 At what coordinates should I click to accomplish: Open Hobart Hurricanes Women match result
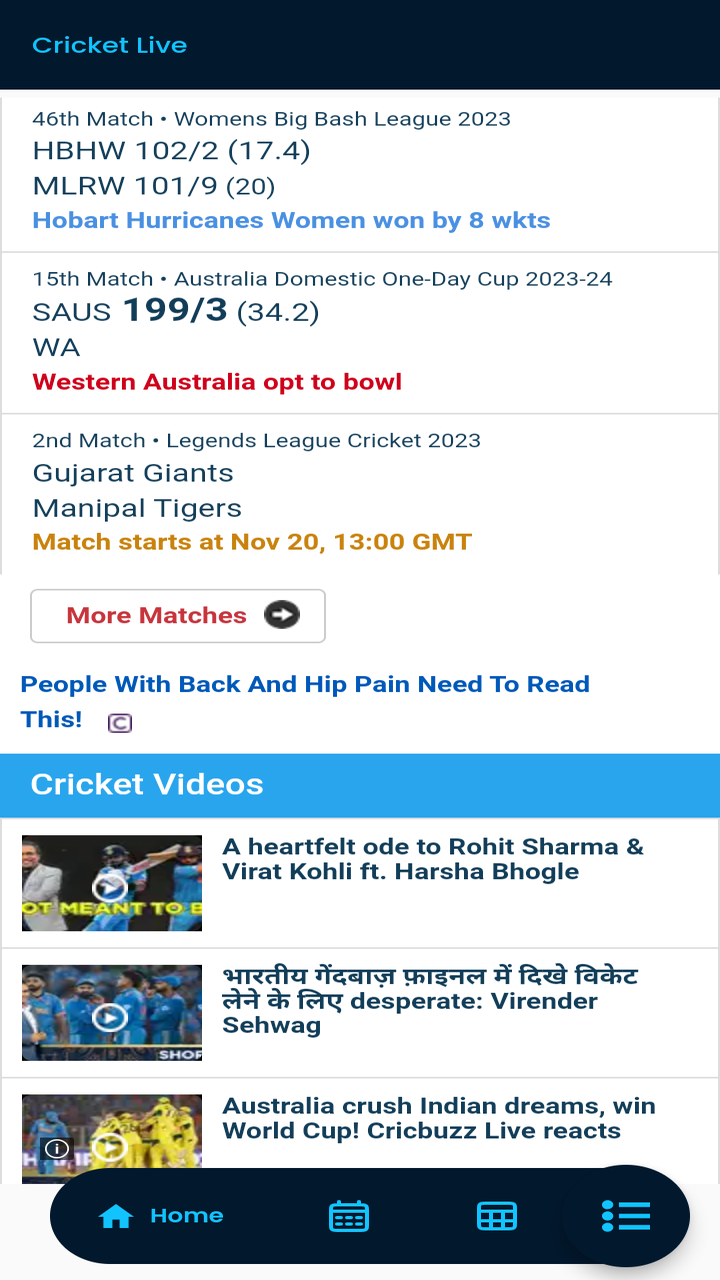(291, 220)
